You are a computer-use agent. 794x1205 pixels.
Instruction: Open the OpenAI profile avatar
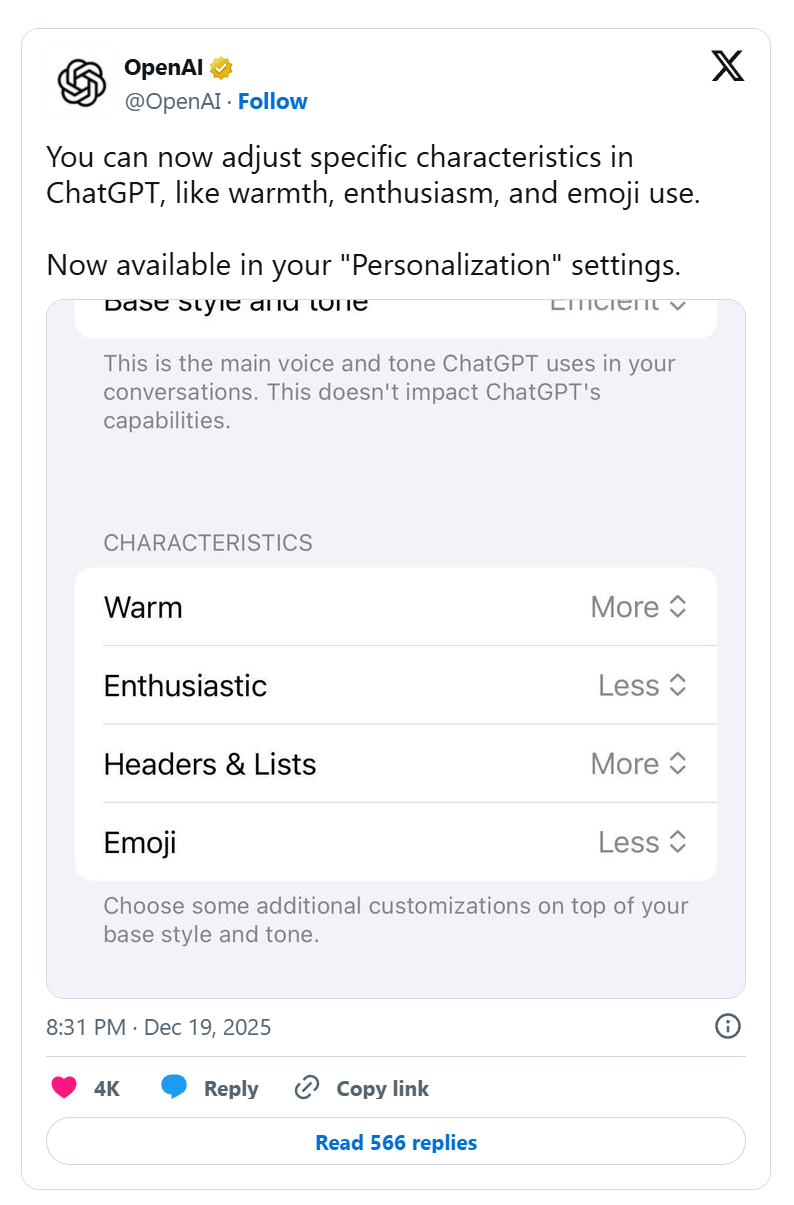point(82,83)
